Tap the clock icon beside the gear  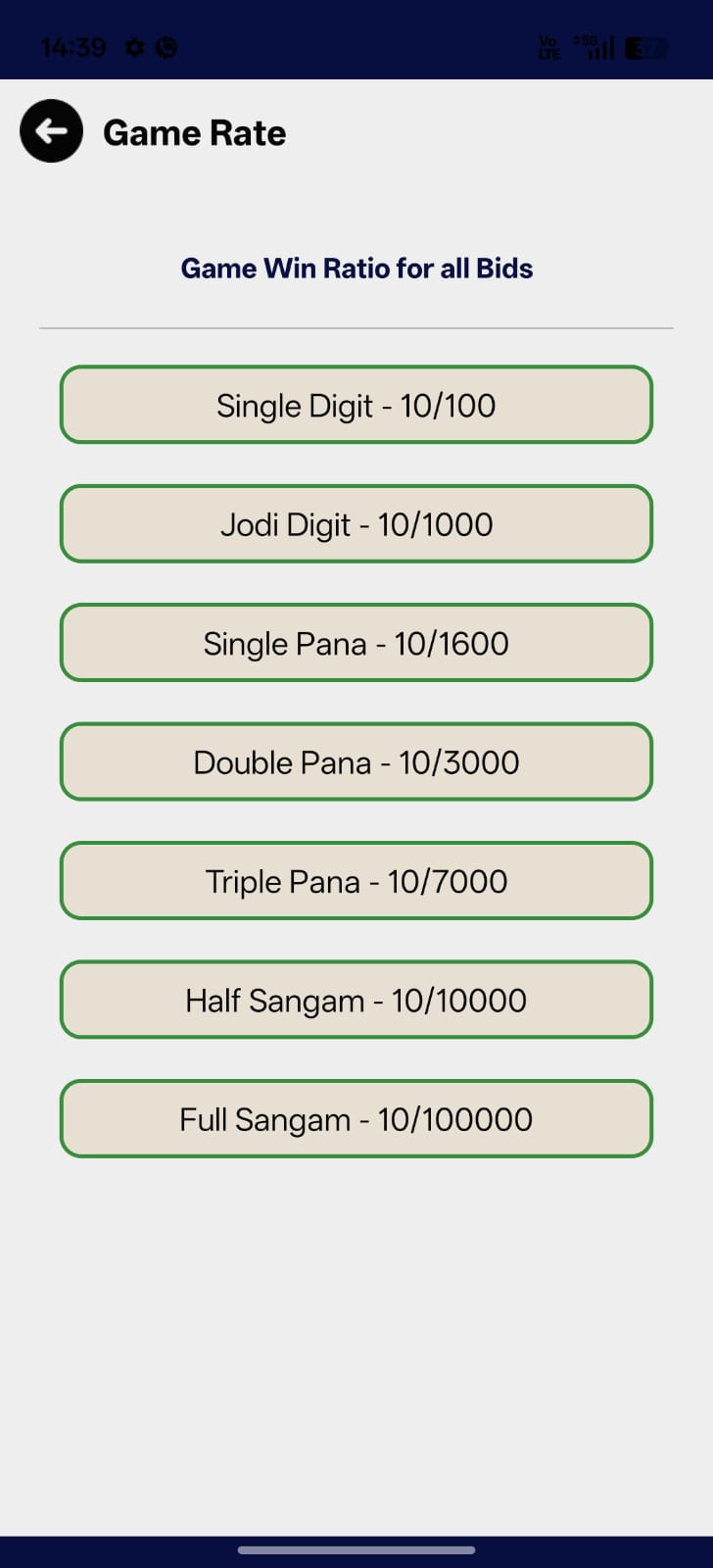click(166, 46)
